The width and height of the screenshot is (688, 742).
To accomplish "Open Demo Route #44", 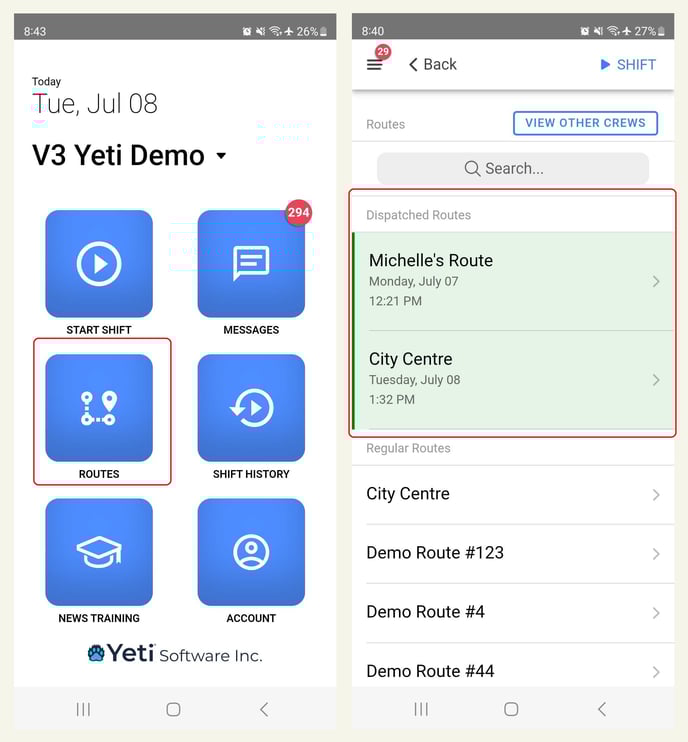I will [512, 670].
